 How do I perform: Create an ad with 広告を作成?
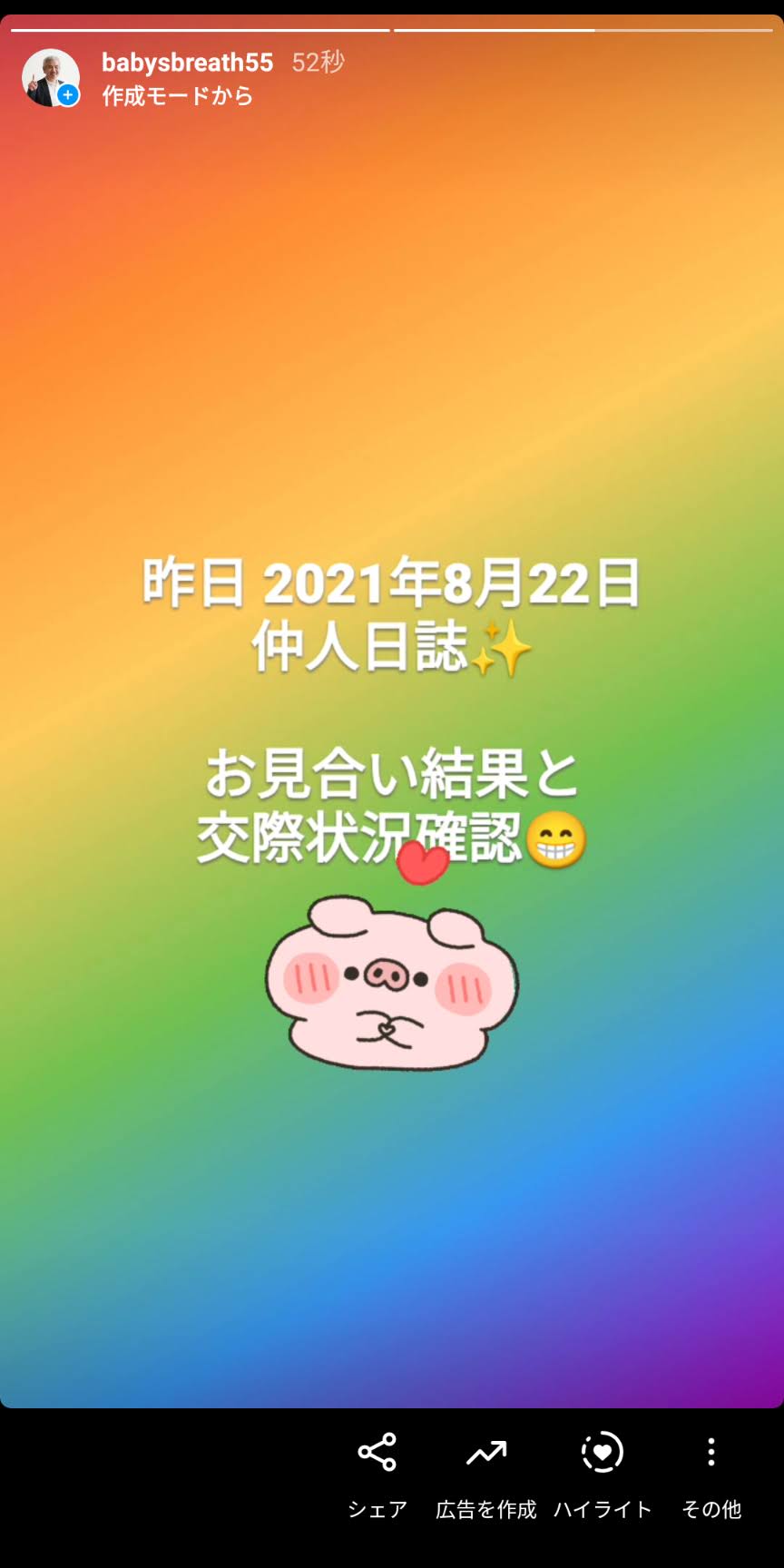tap(486, 1472)
